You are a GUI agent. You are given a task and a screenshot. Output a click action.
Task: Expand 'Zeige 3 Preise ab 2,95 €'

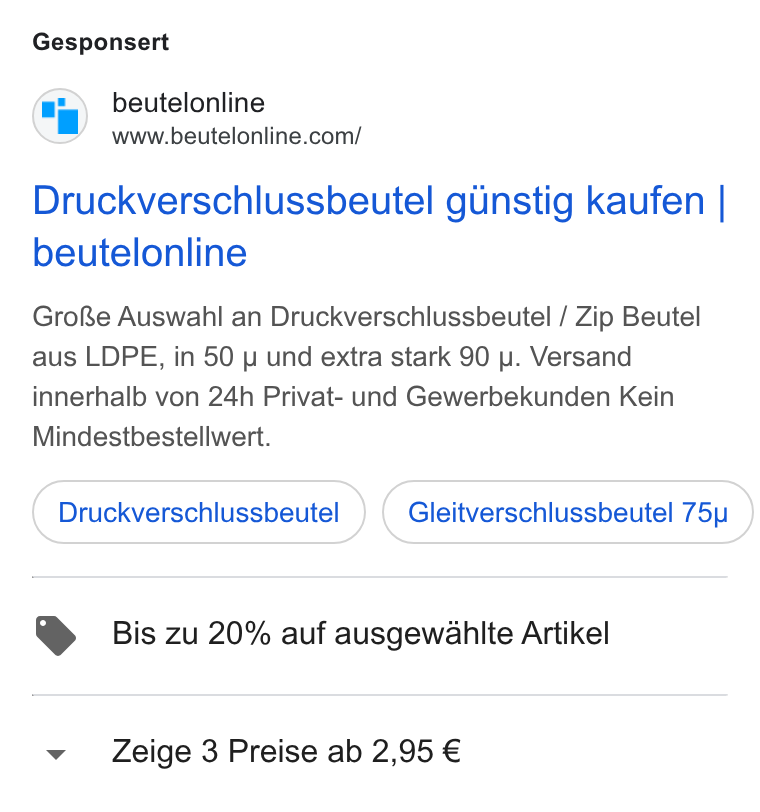379,751
